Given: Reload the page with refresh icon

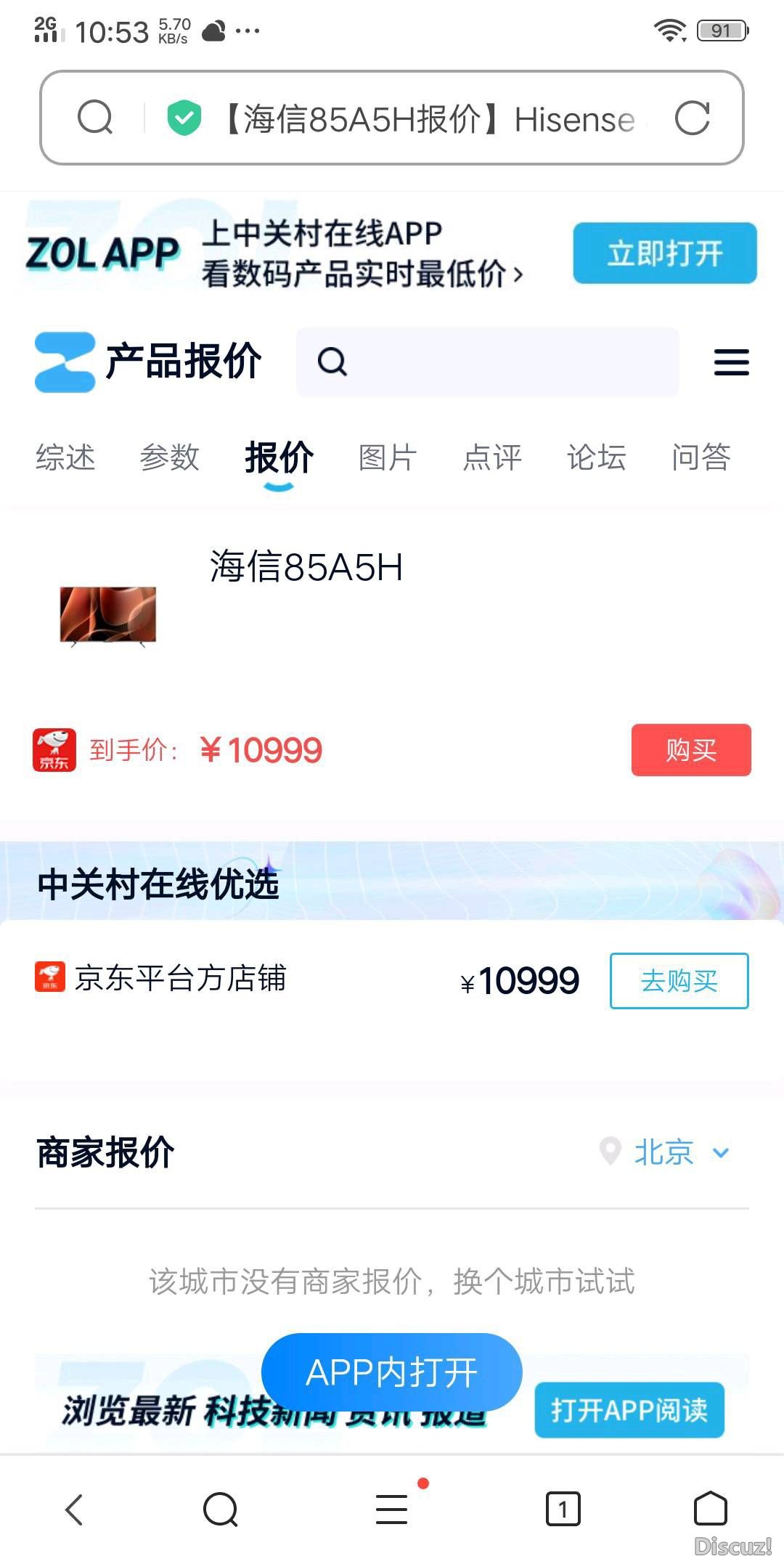Looking at the screenshot, I should coord(692,118).
